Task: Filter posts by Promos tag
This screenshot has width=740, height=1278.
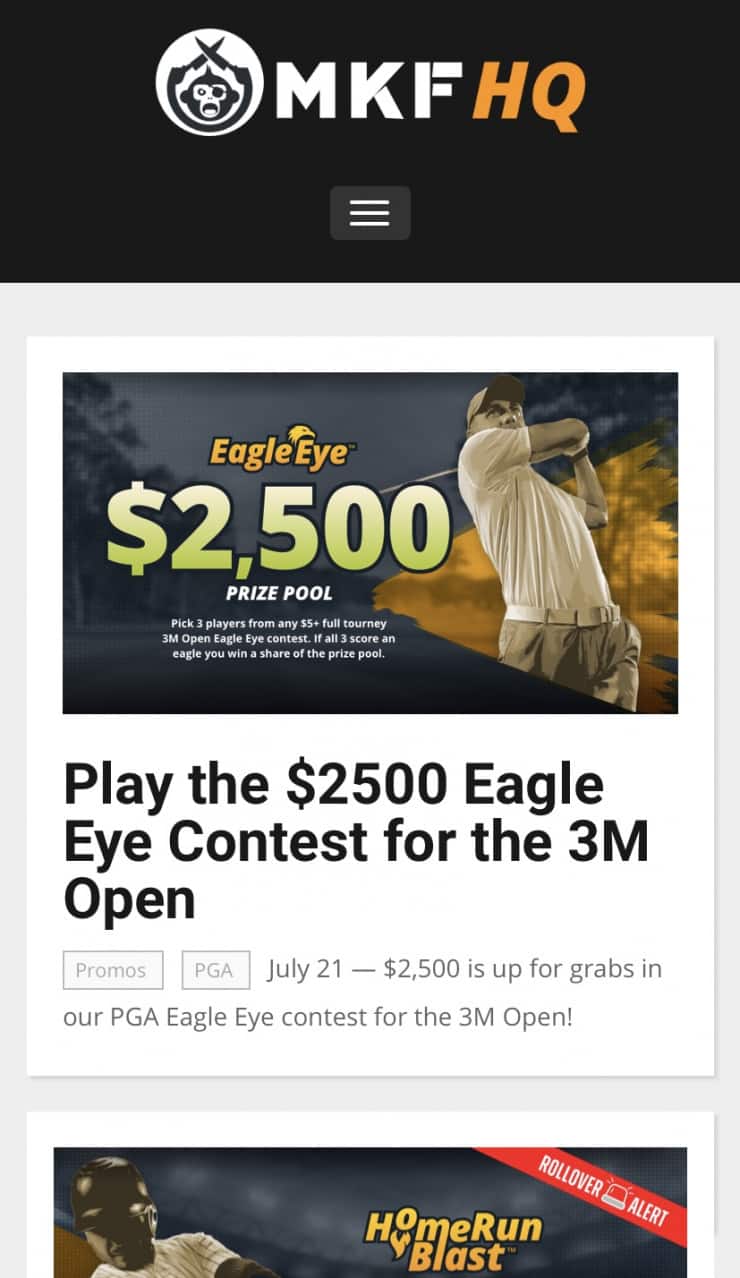Action: coord(112,970)
